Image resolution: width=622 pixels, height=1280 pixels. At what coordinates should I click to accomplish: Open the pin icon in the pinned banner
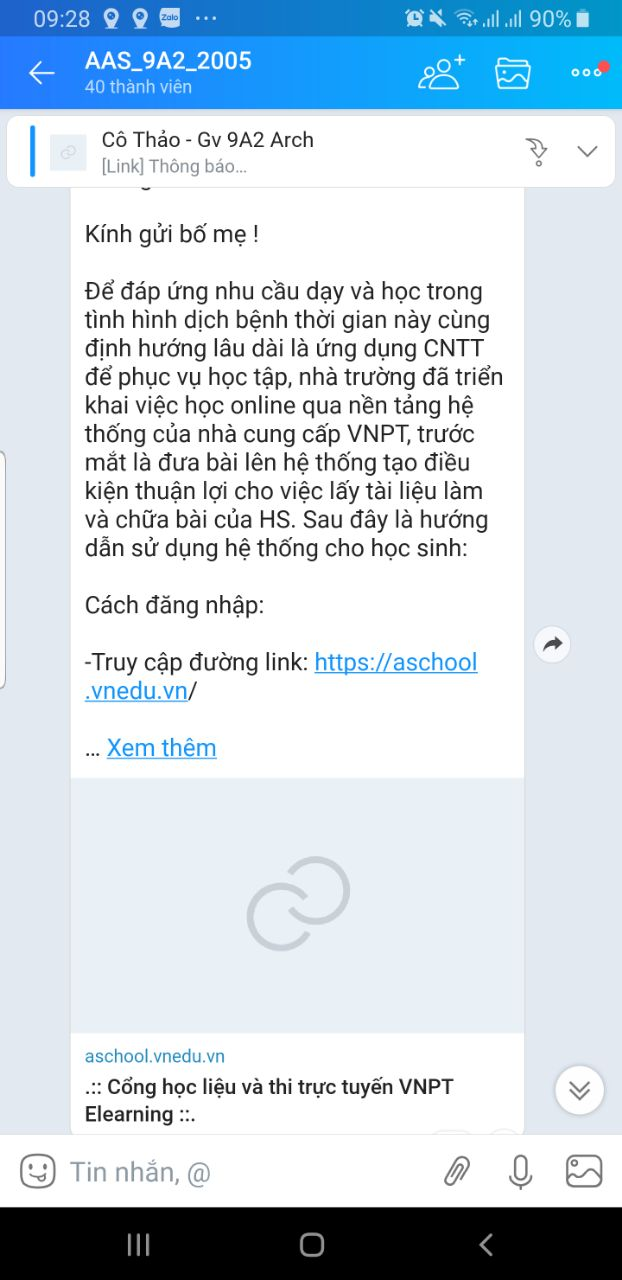click(537, 152)
